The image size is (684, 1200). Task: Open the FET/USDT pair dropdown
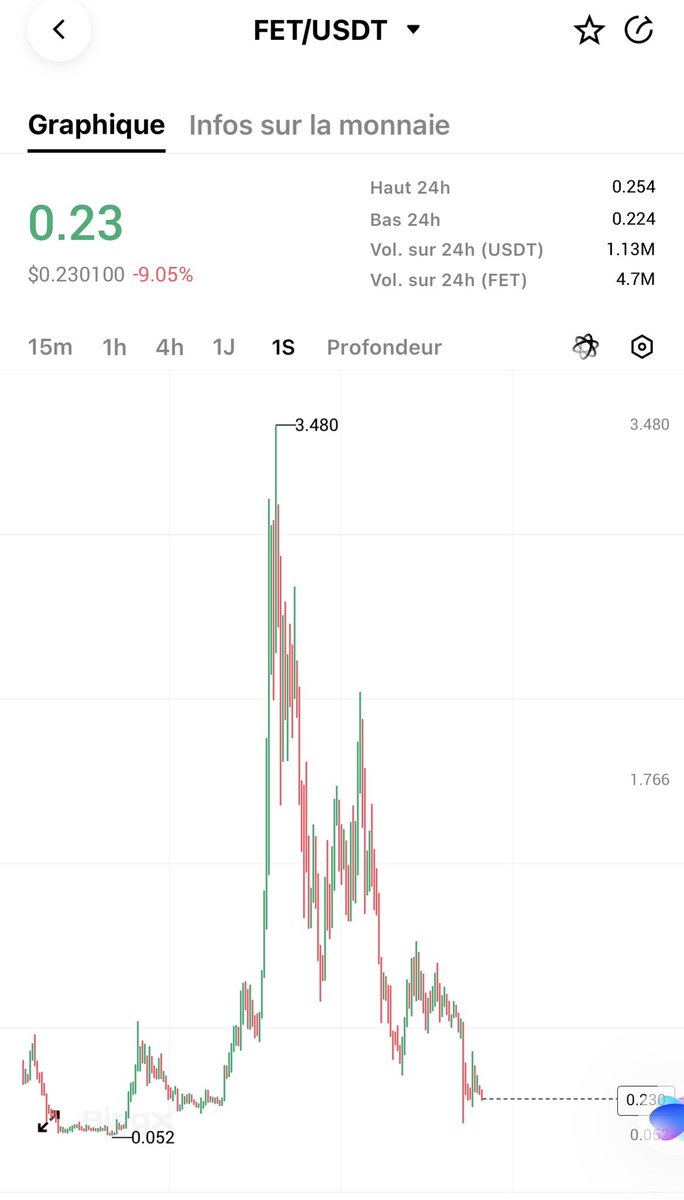point(413,30)
